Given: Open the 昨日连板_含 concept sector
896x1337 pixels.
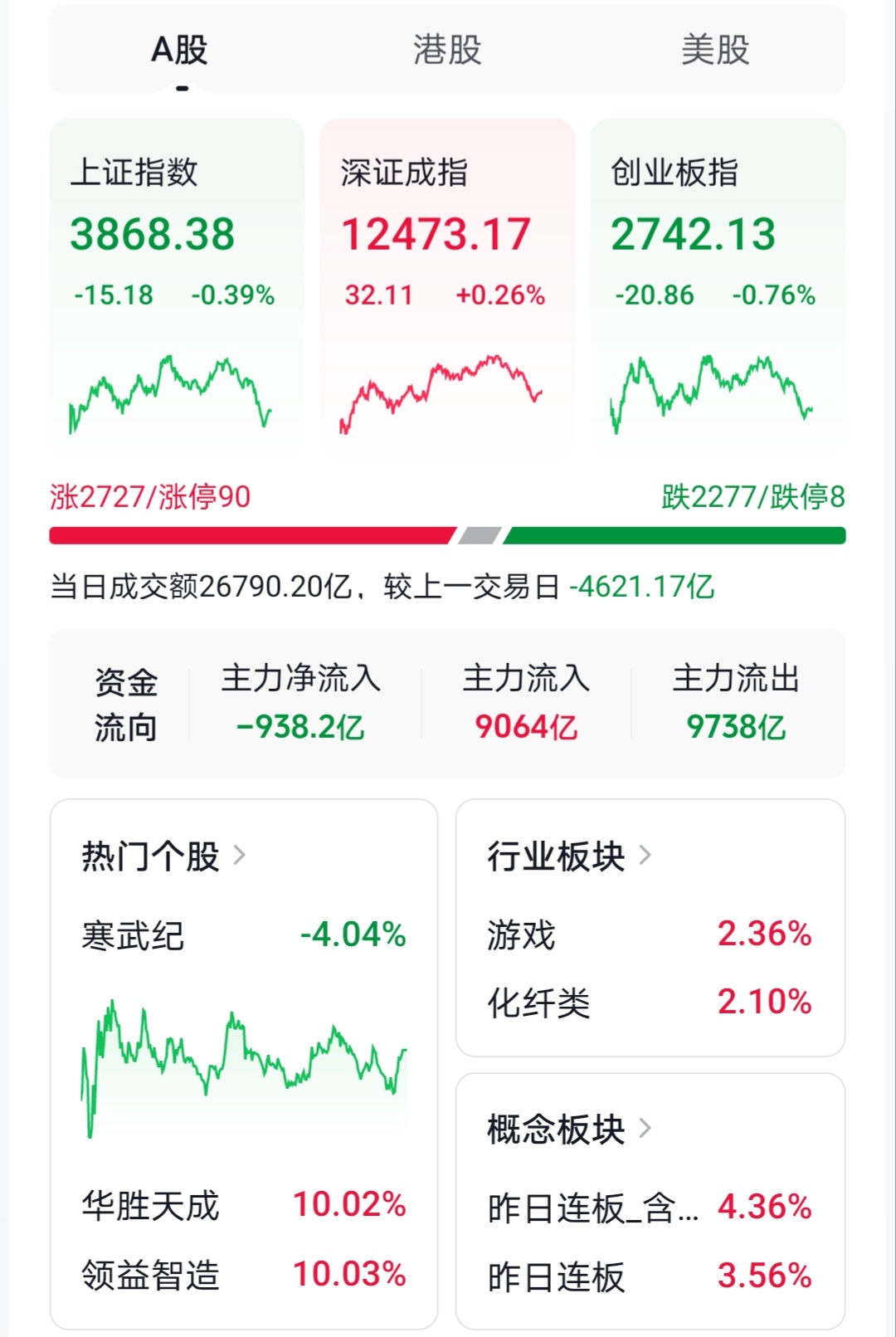Looking at the screenshot, I should pos(649,1208).
